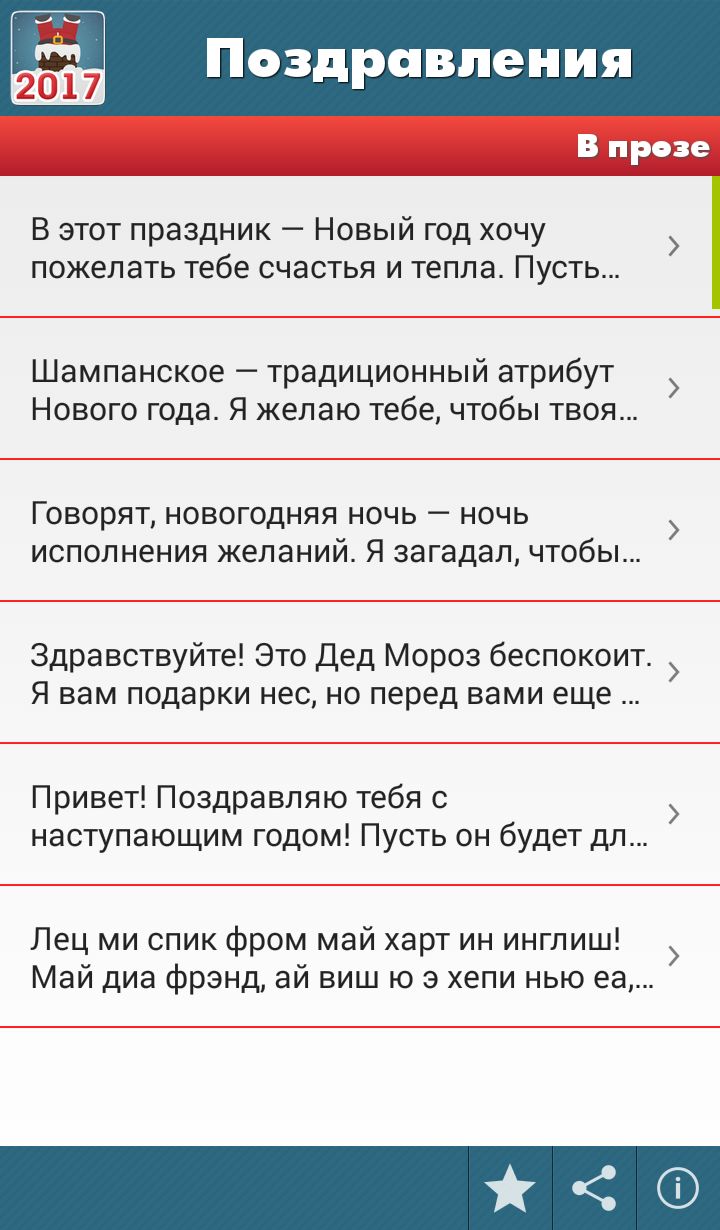
Task: Open the info icon
Action: [677, 1189]
